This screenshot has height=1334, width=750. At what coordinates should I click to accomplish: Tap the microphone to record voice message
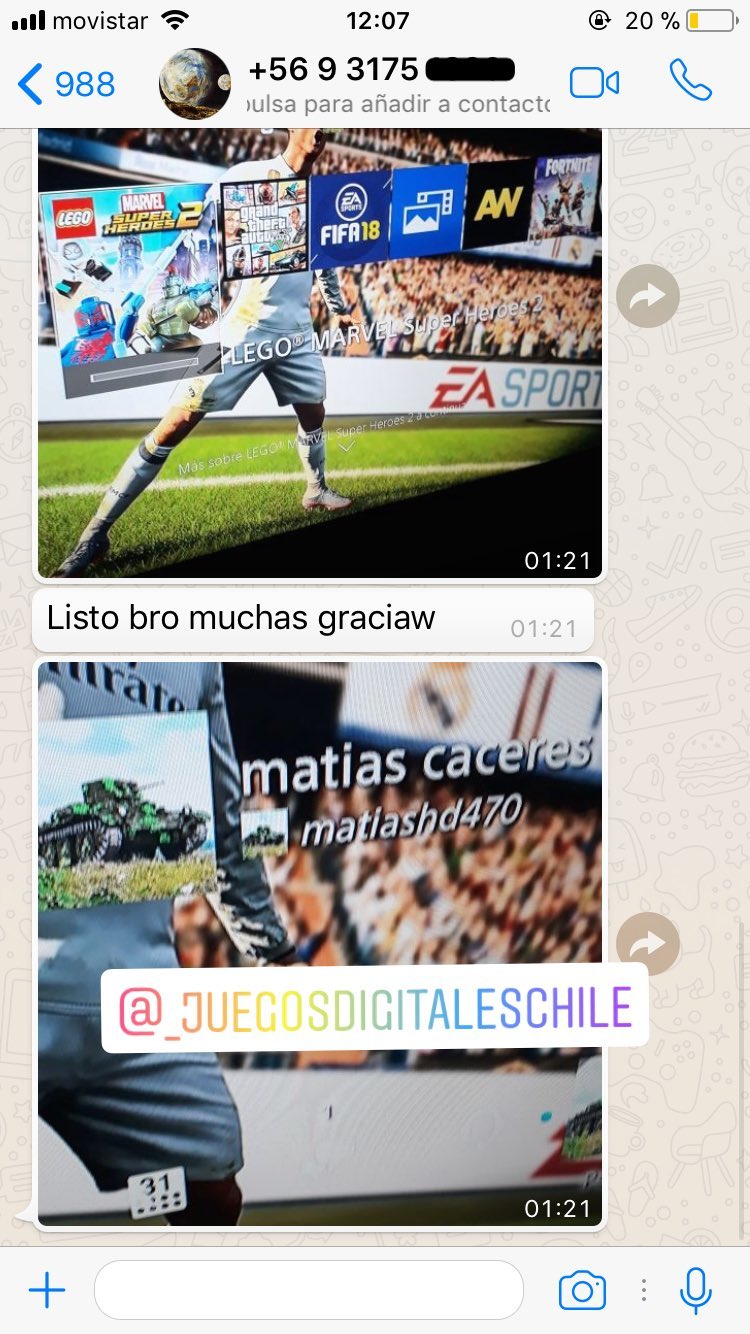click(695, 1290)
